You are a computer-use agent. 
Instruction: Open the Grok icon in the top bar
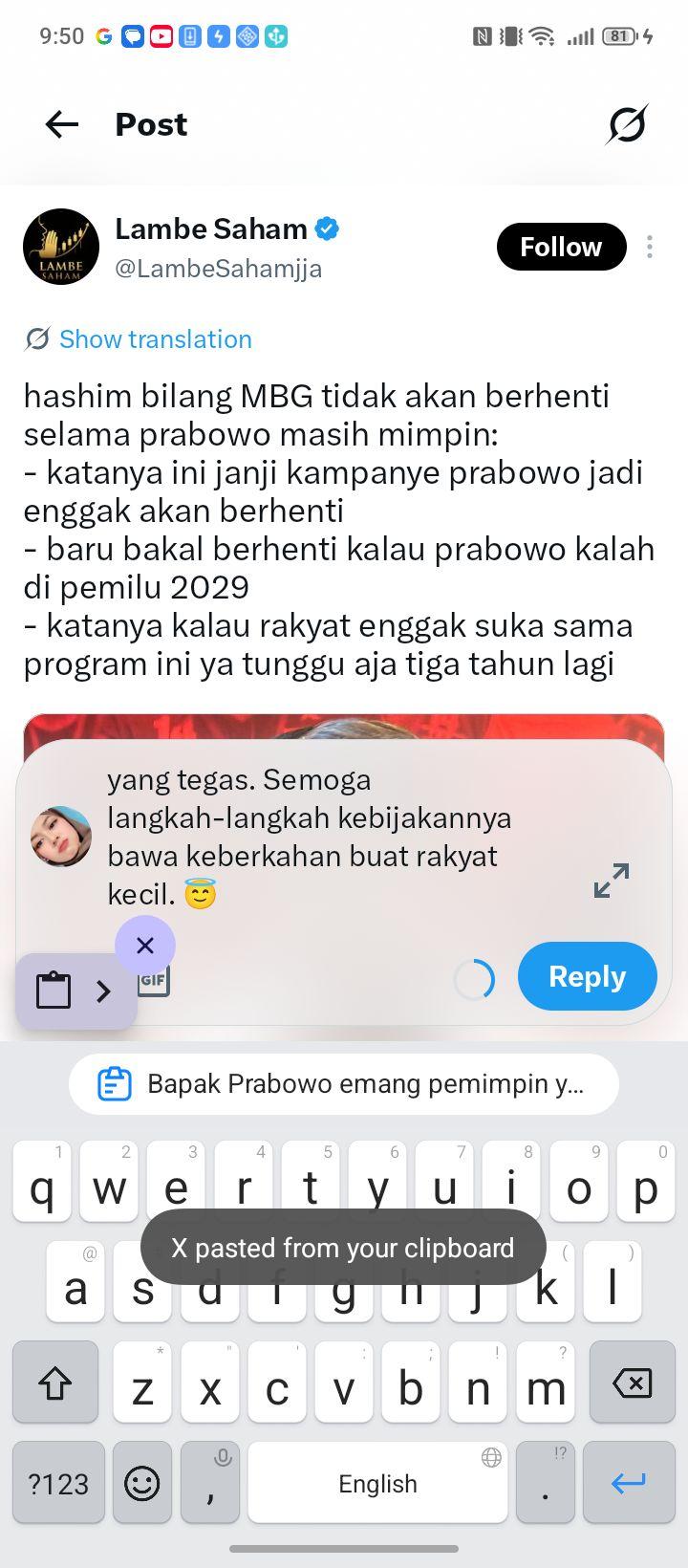point(627,124)
